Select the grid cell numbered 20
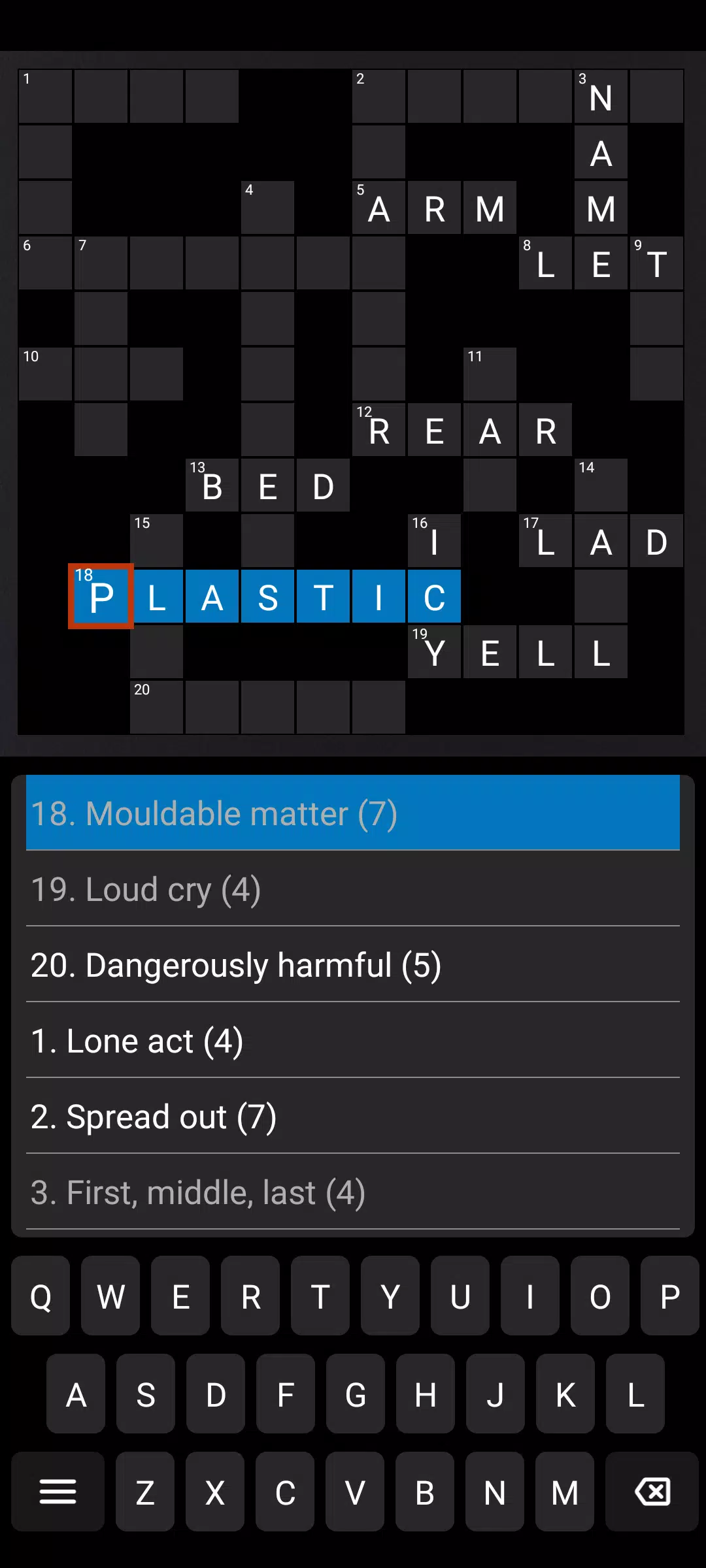706x1568 pixels. 156,708
